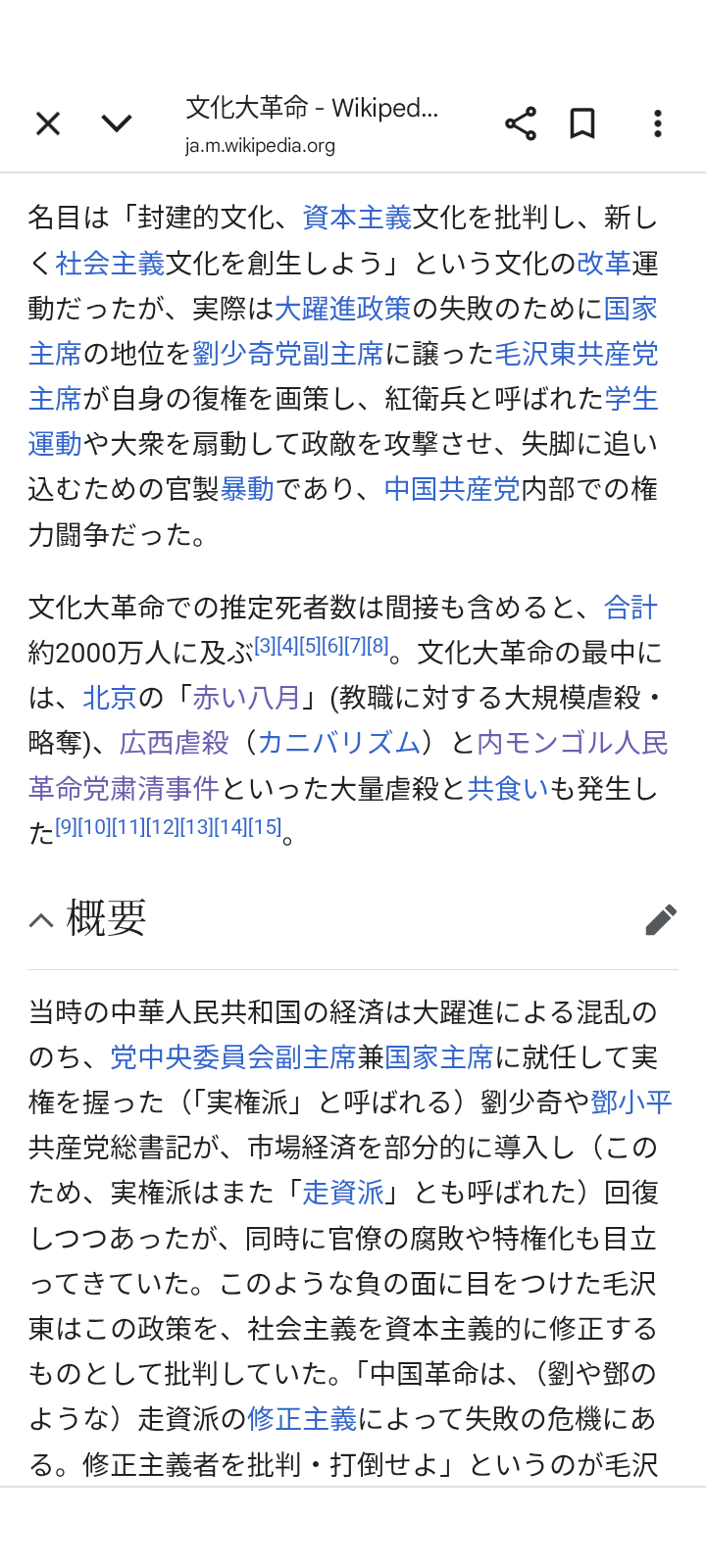
Task: Open the カニバリズム link
Action: tap(339, 742)
